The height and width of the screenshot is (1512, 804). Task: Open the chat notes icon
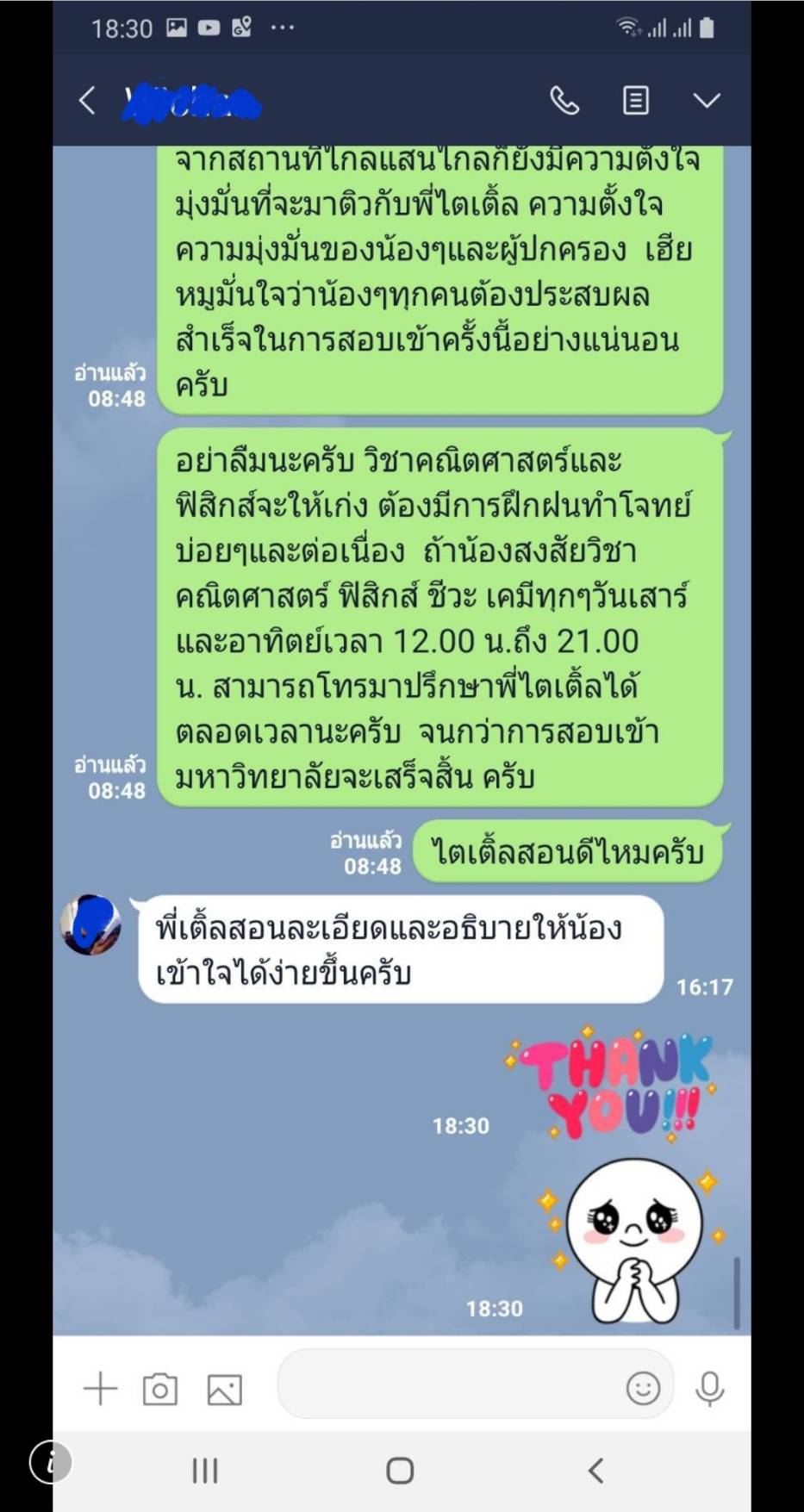click(636, 101)
